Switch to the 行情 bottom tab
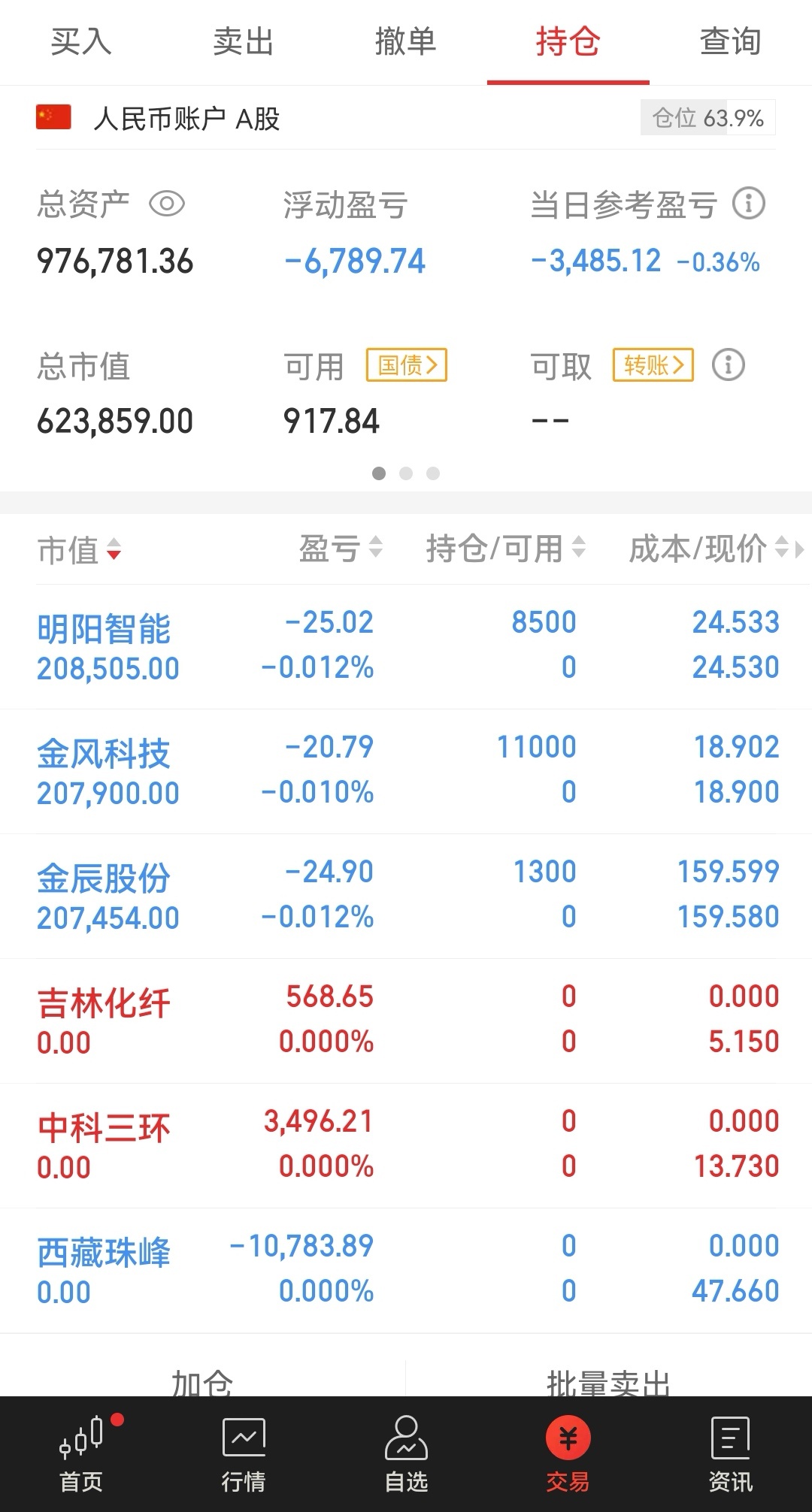 [x=244, y=1454]
